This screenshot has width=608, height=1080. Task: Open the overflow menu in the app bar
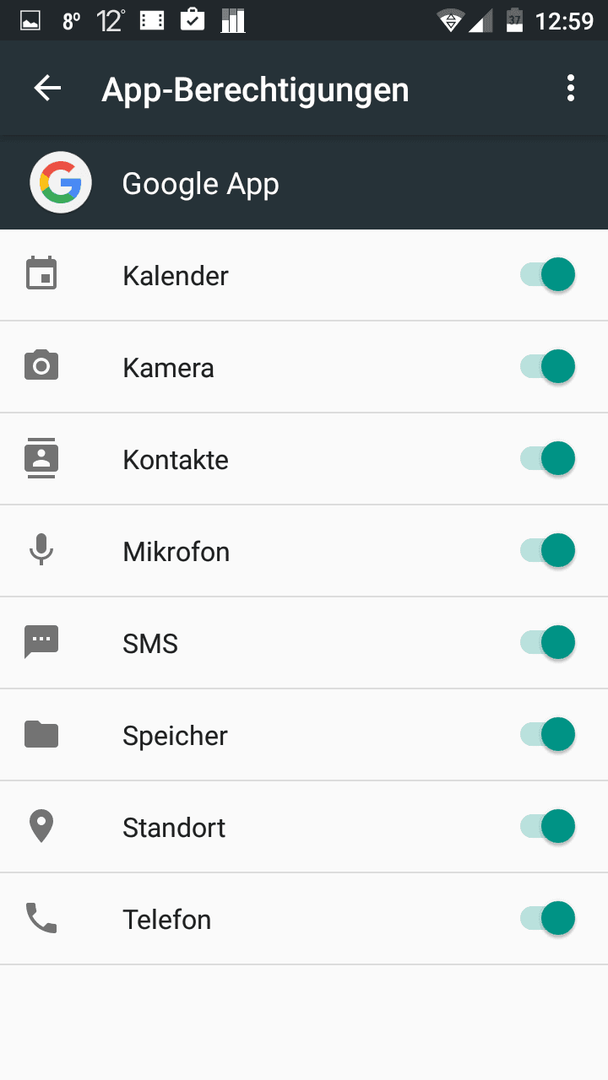(x=570, y=88)
